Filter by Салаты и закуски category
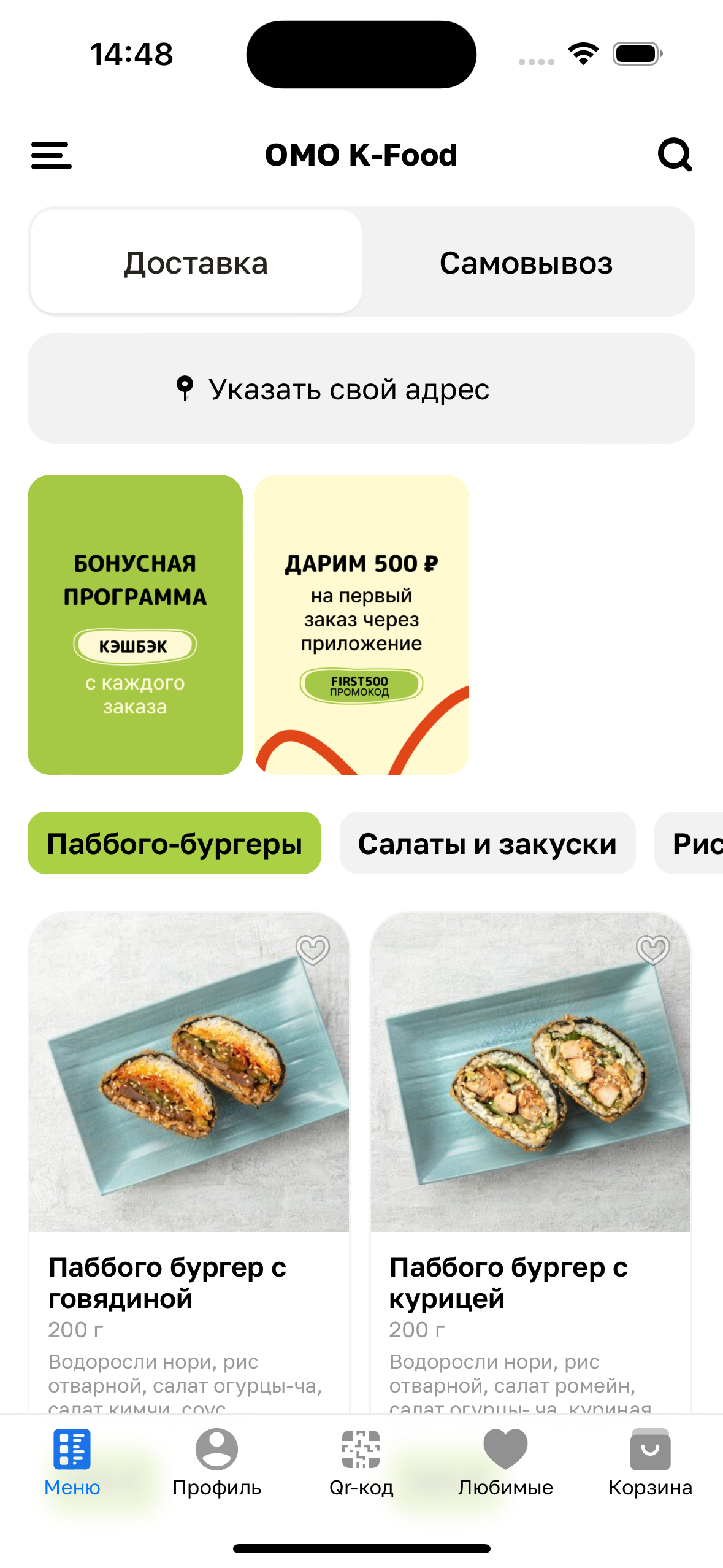This screenshot has width=723, height=1568. [487, 844]
